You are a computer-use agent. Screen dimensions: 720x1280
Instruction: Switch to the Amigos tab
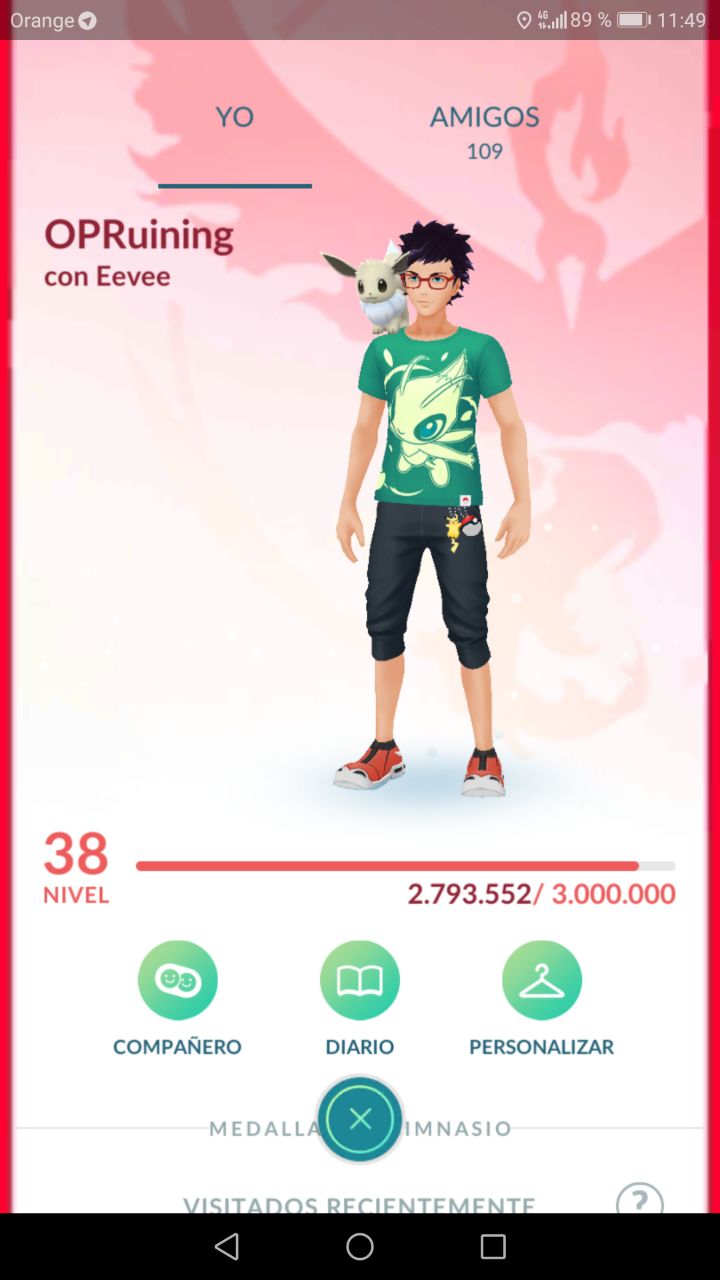(484, 130)
